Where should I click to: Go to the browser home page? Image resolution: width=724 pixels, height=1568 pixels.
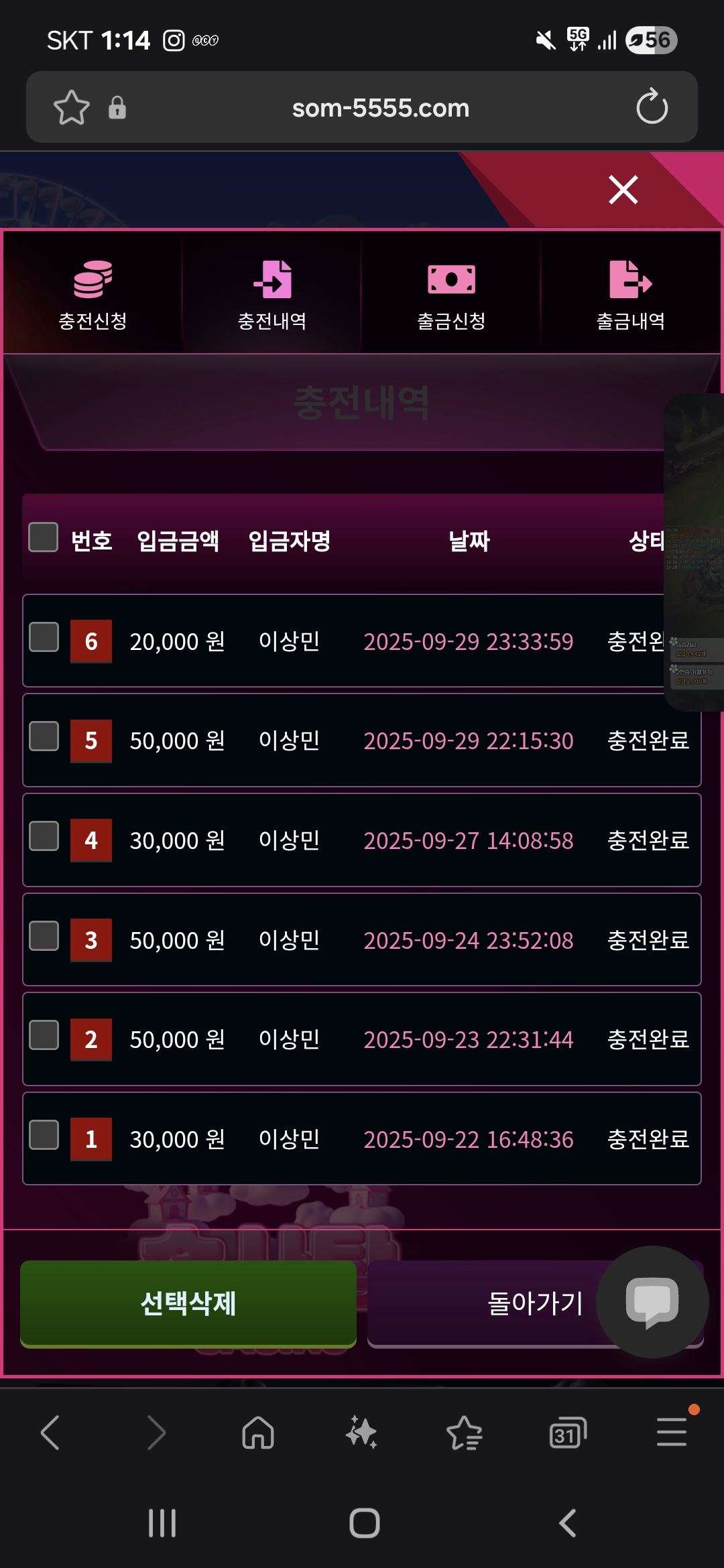[x=258, y=1433]
